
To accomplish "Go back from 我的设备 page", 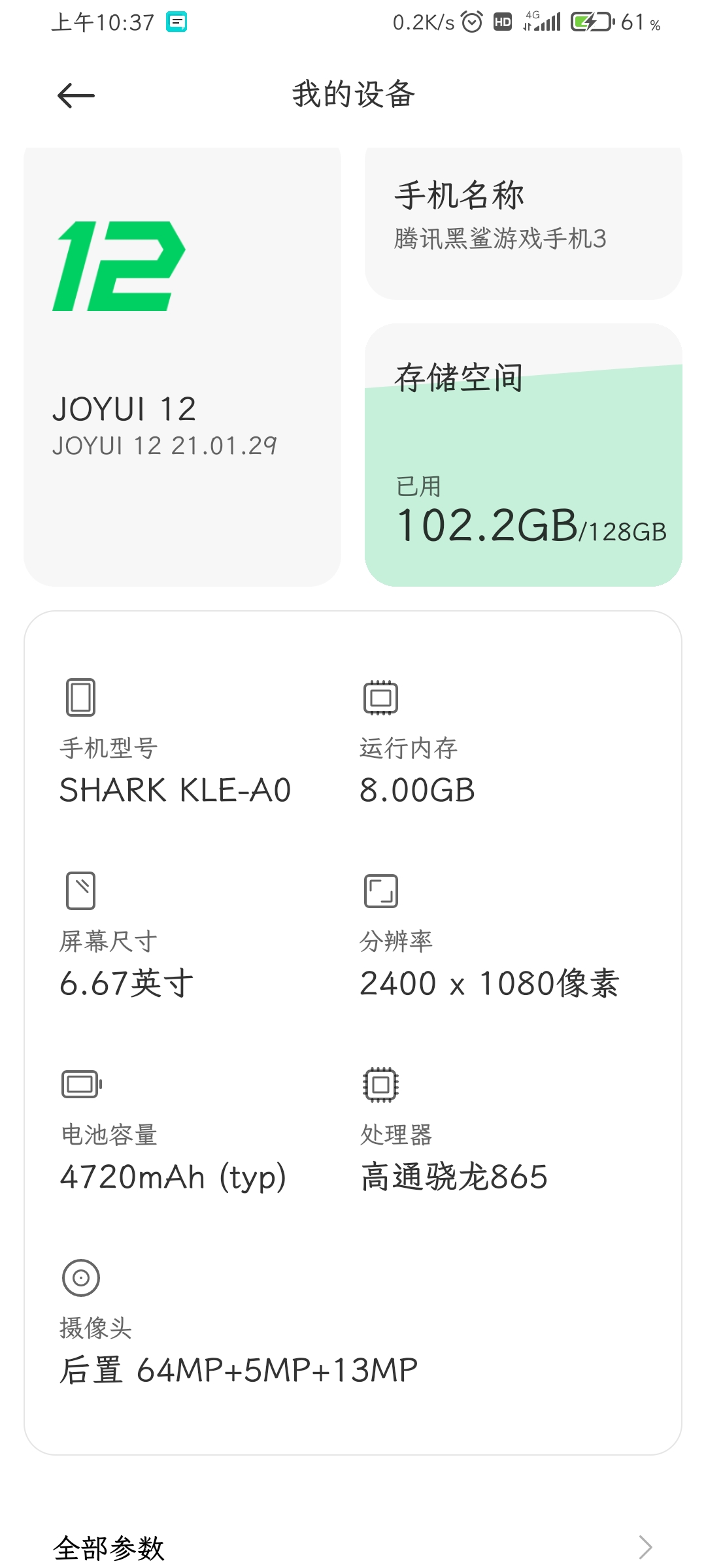I will (76, 95).
